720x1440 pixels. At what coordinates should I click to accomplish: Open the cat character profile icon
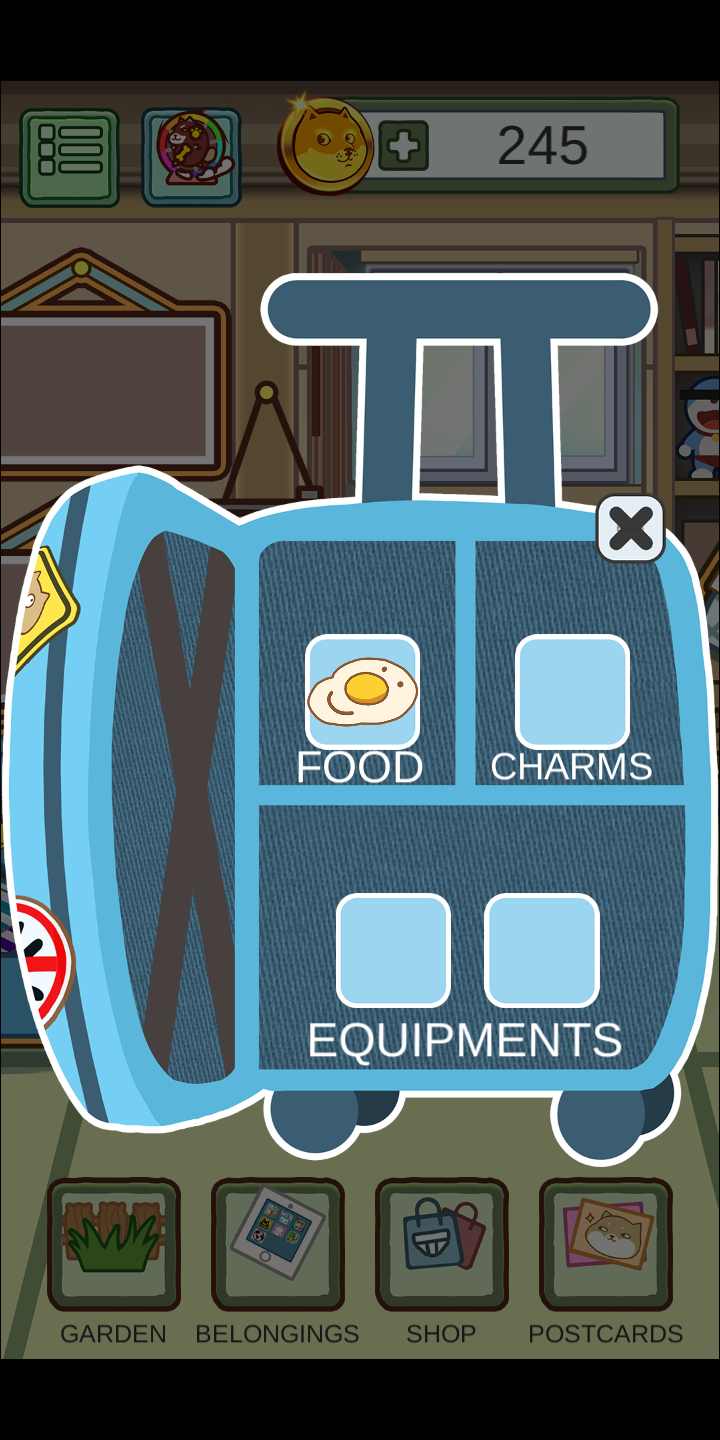coord(191,158)
